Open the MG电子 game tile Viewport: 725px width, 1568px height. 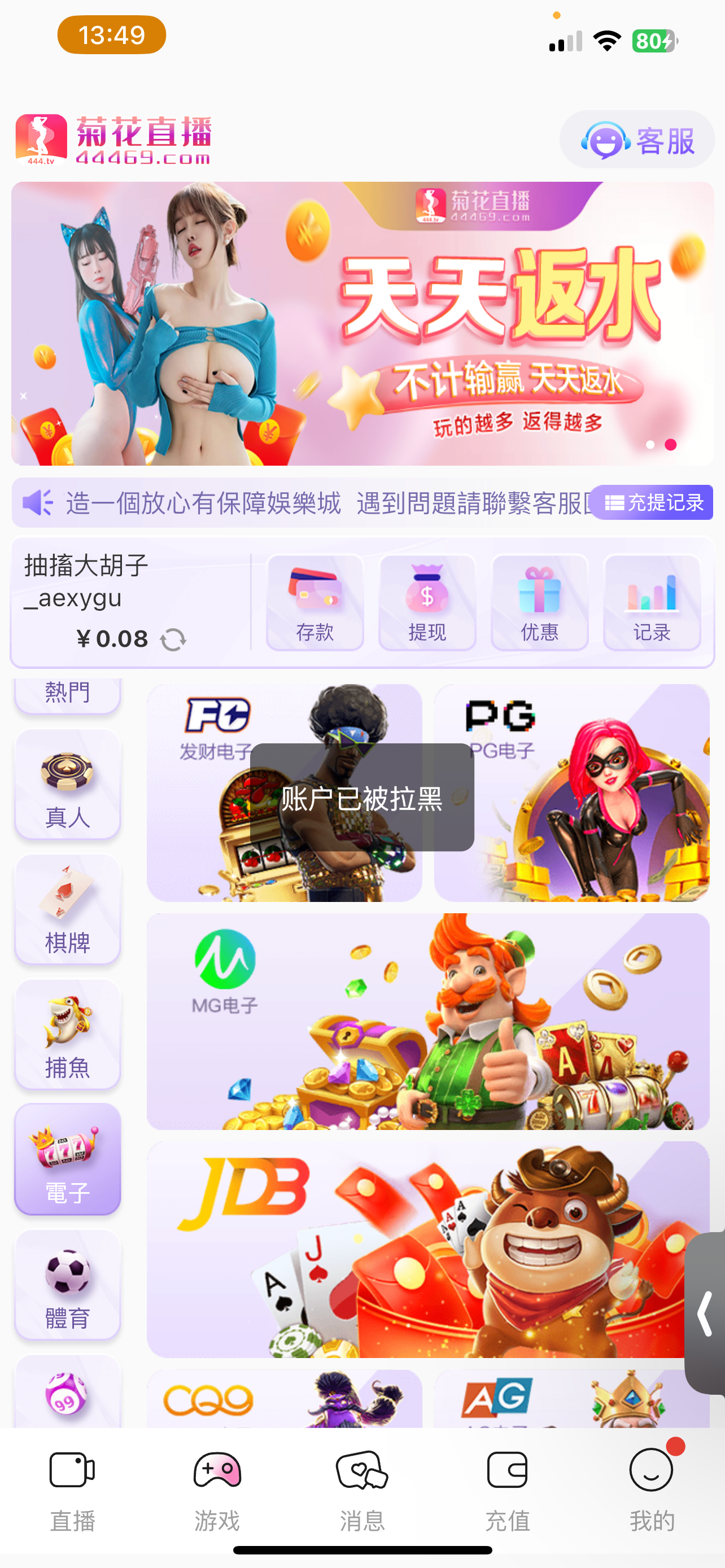428,1022
